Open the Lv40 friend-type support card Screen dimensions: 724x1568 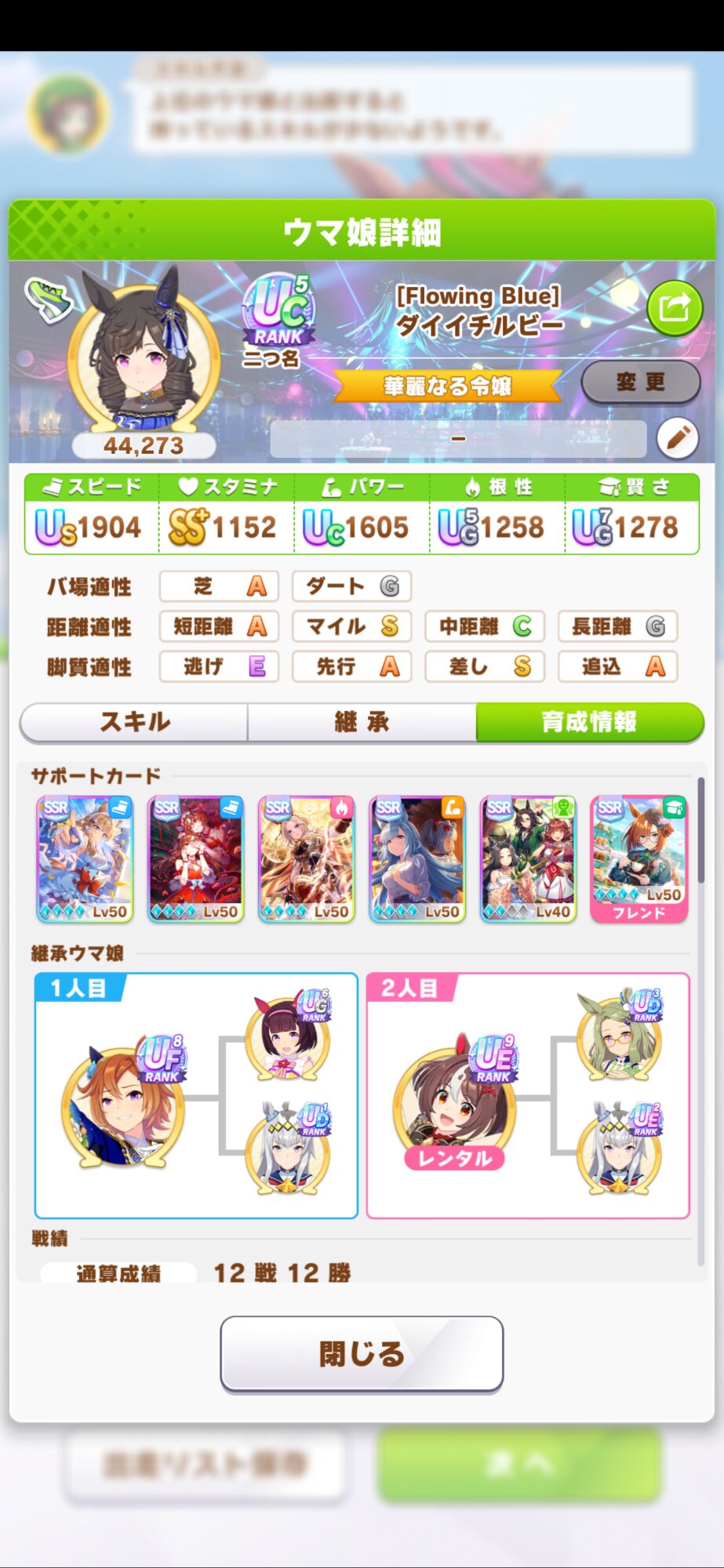(x=528, y=859)
